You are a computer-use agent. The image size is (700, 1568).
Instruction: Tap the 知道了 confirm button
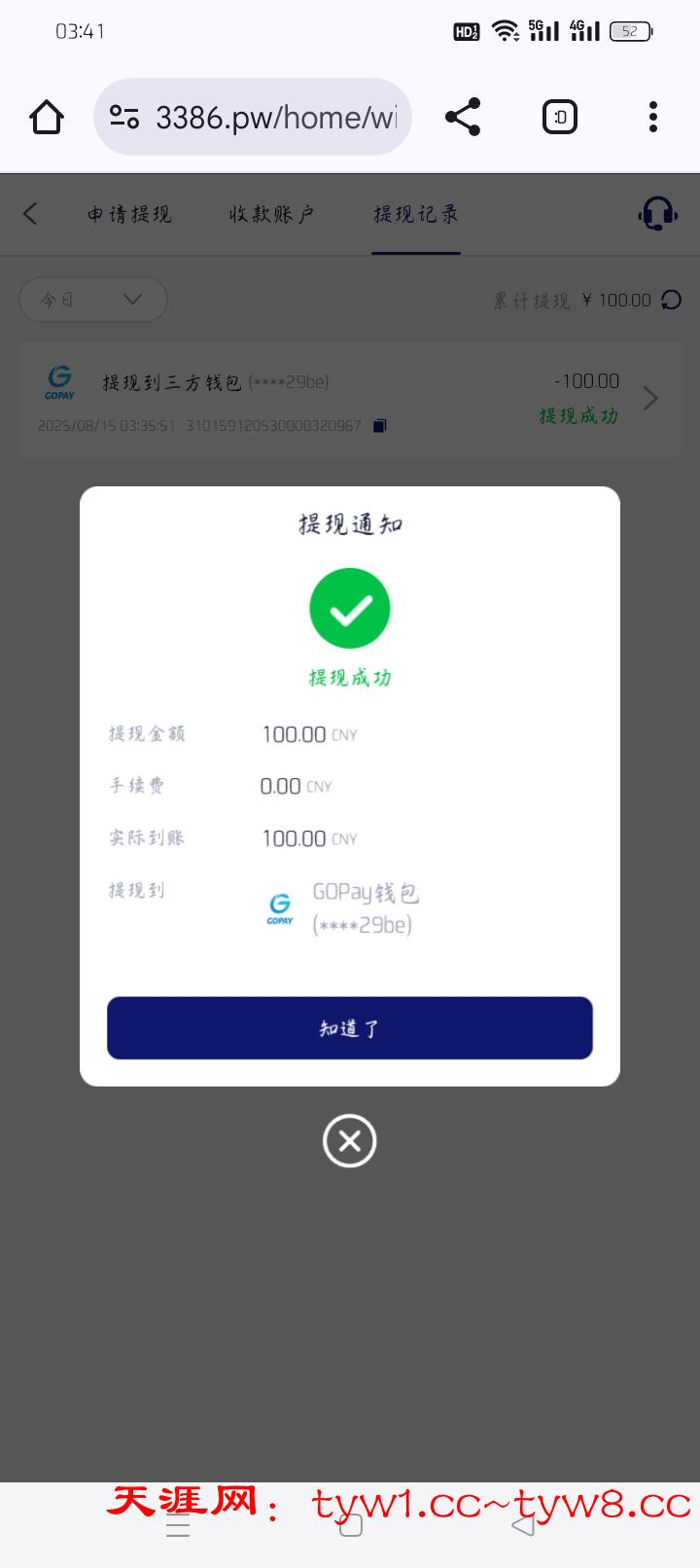tap(350, 1027)
